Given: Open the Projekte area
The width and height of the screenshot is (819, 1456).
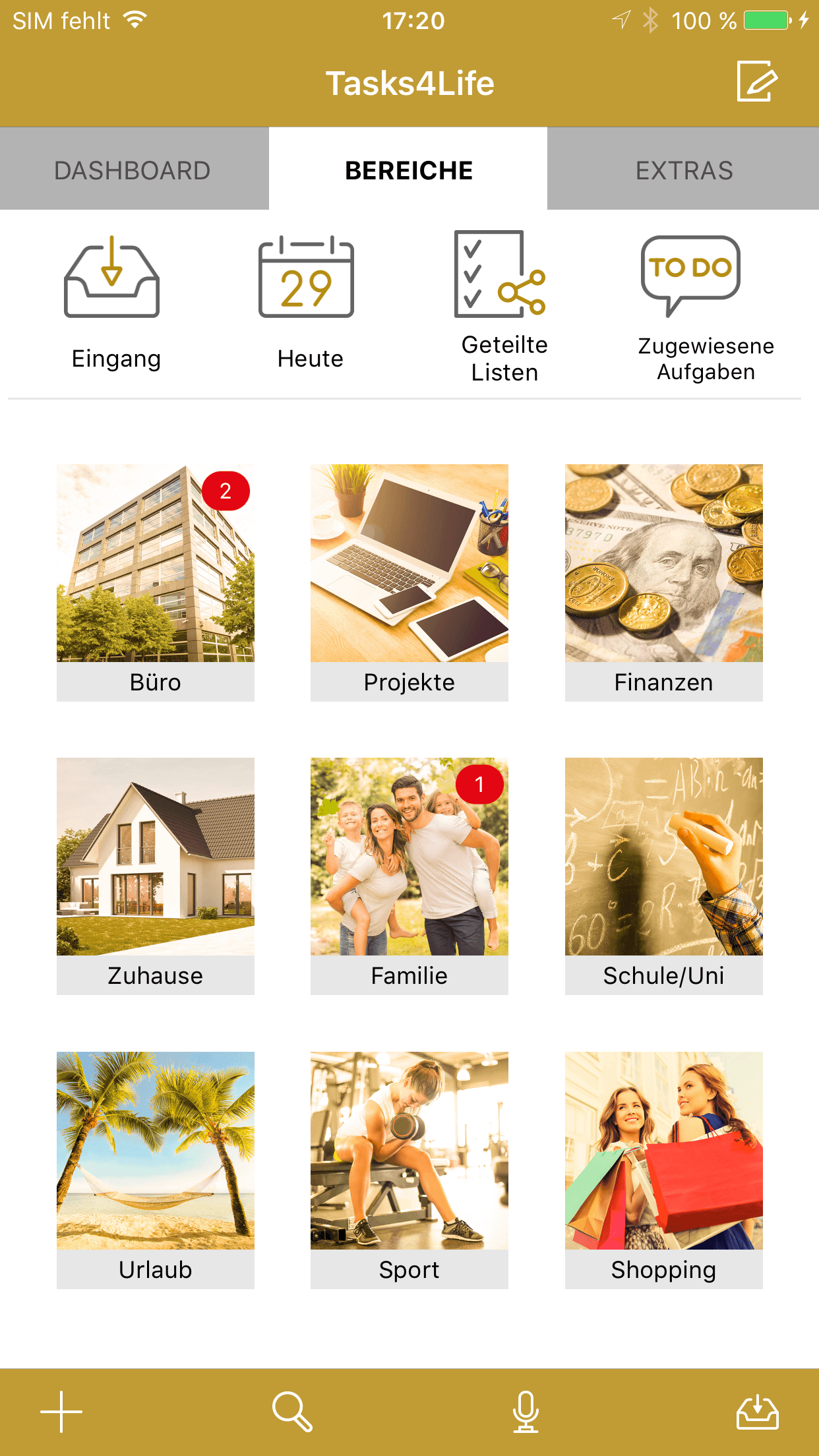Looking at the screenshot, I should click(409, 582).
